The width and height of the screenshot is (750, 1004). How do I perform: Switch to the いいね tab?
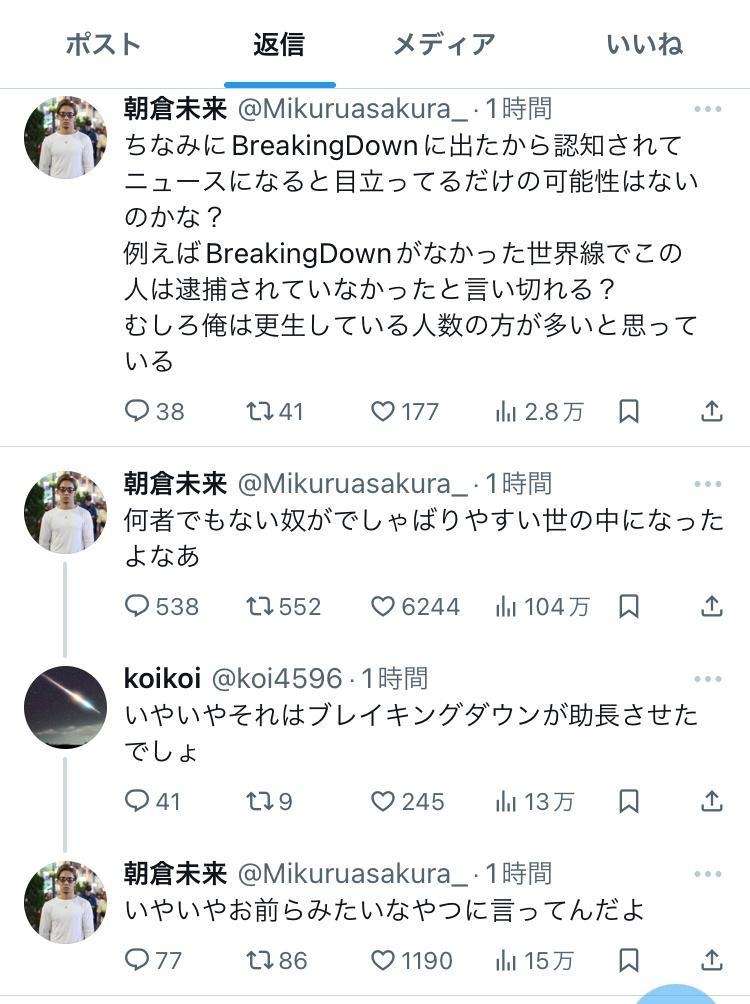644,45
